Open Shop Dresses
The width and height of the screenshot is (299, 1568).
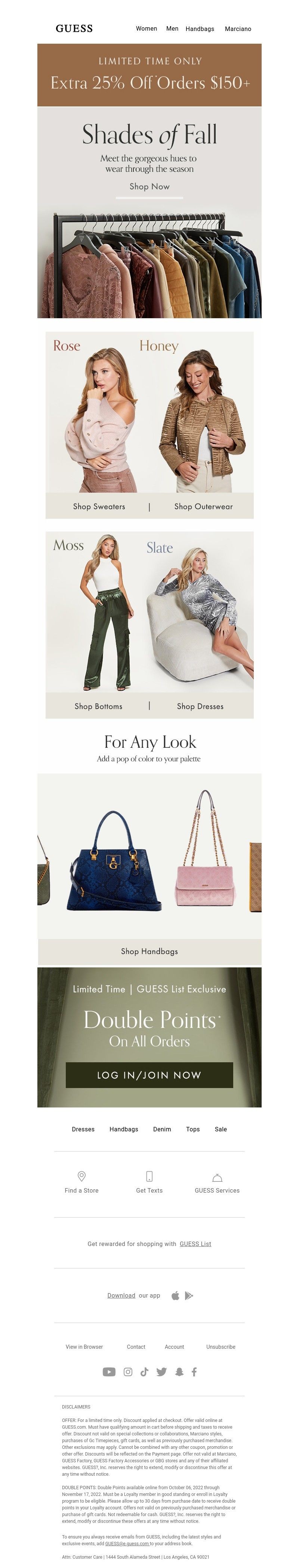[x=200, y=706]
